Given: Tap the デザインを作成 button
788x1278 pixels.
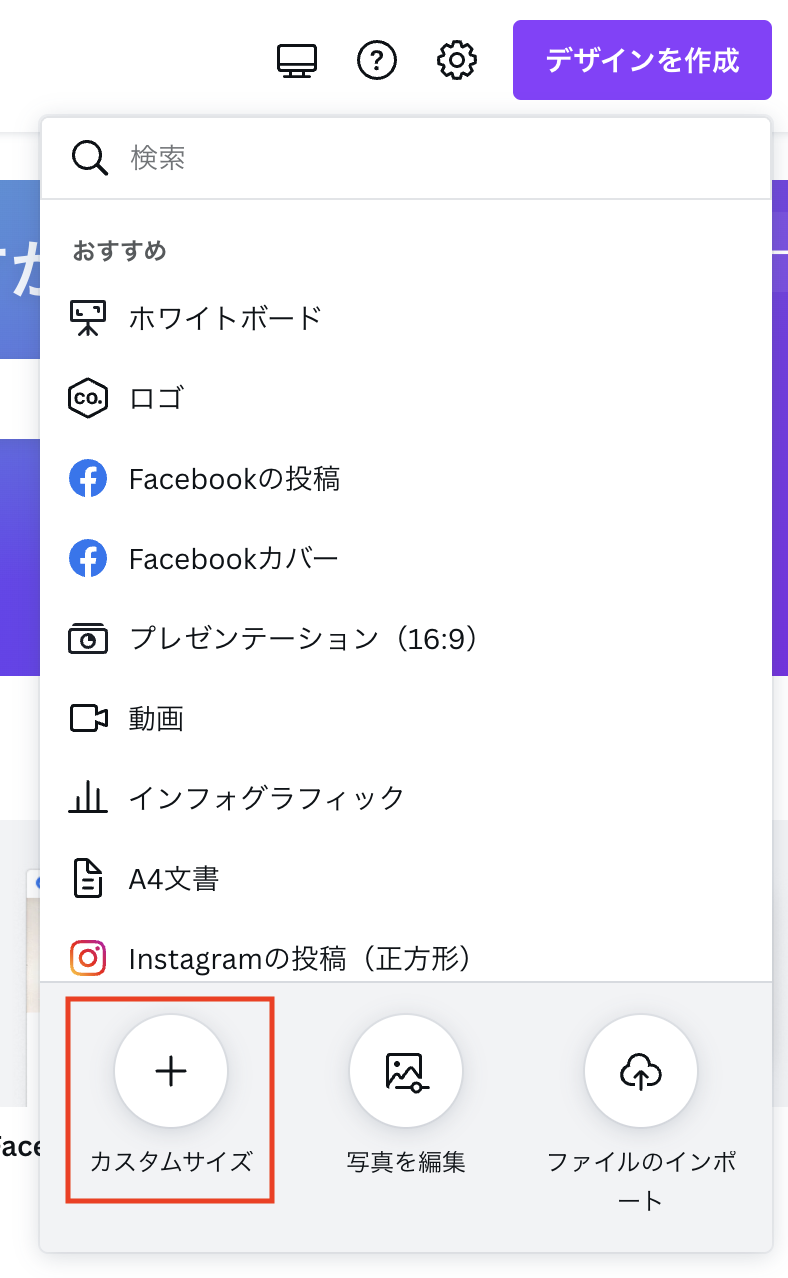Looking at the screenshot, I should 642,60.
